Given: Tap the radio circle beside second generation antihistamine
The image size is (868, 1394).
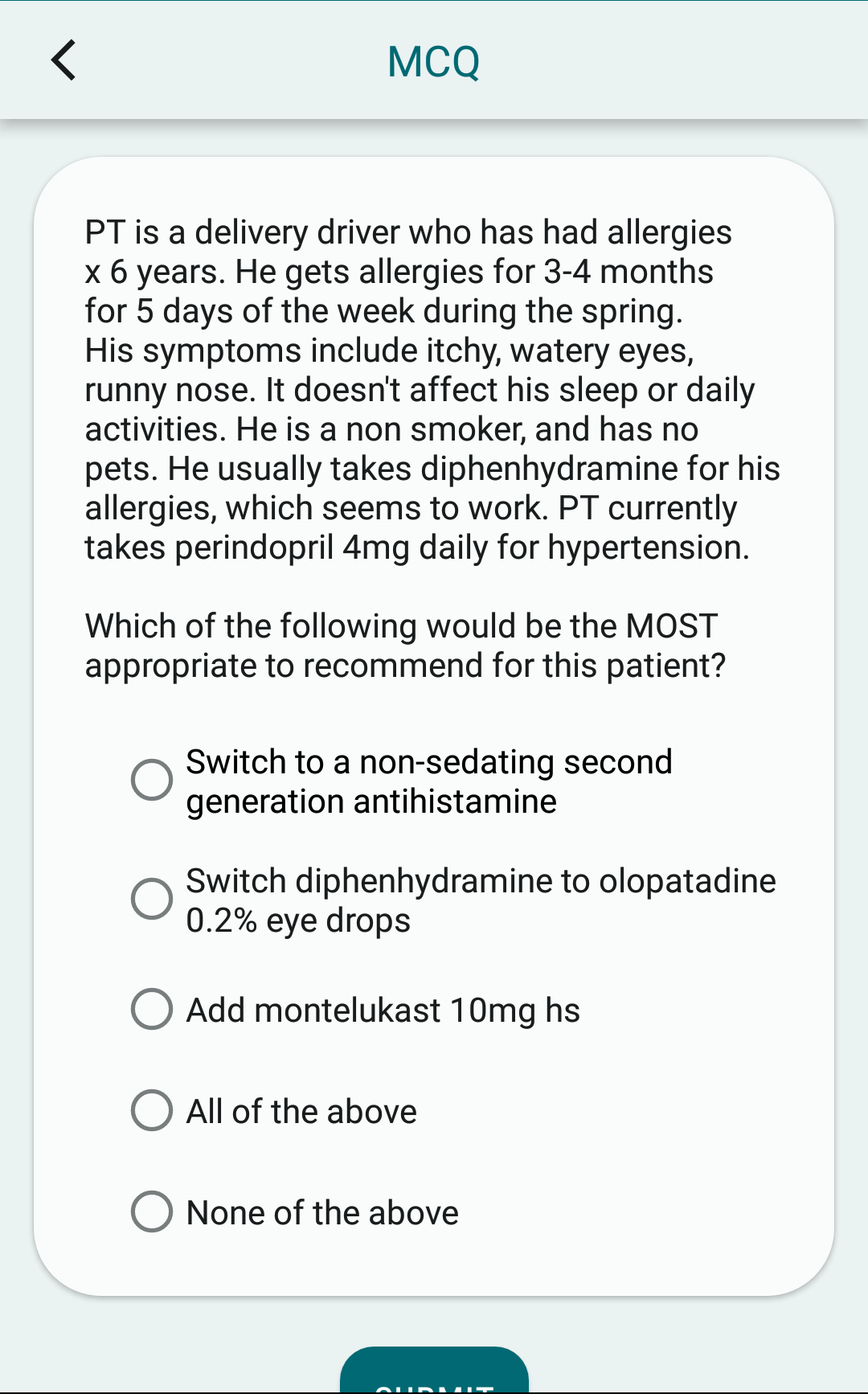Looking at the screenshot, I should pyautogui.click(x=151, y=778).
